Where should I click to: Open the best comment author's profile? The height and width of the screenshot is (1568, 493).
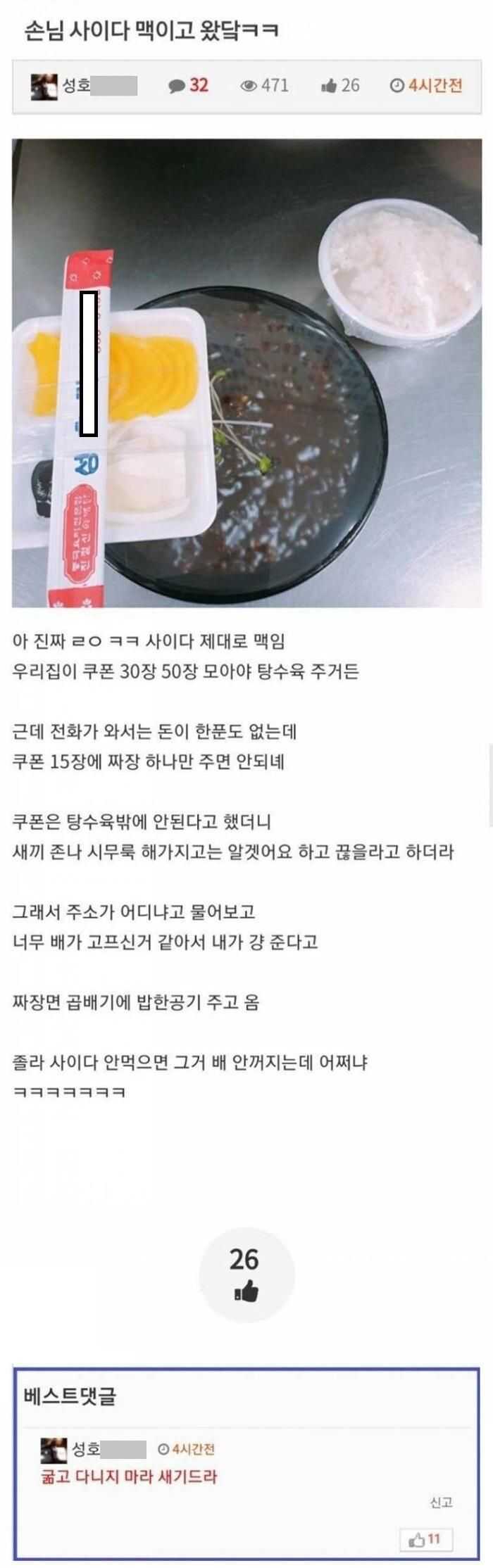click(85, 1448)
